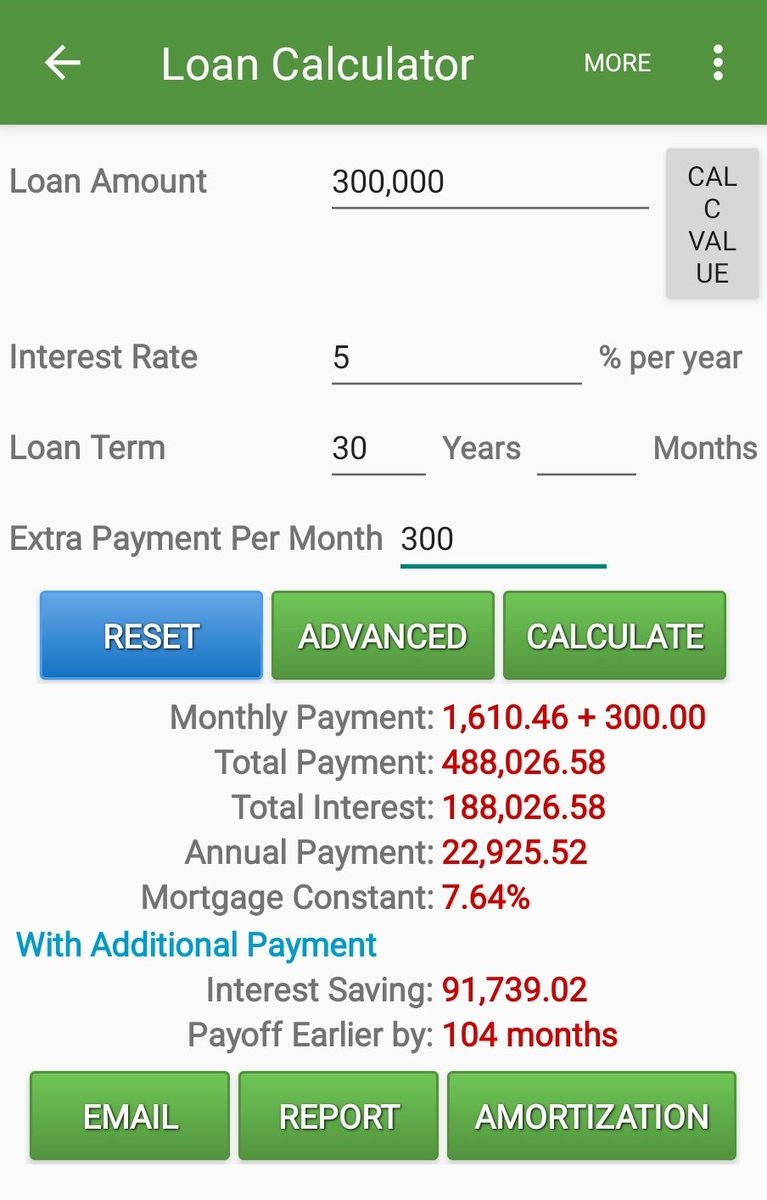The image size is (767, 1200).
Task: Email the loan results
Action: pyautogui.click(x=130, y=1116)
